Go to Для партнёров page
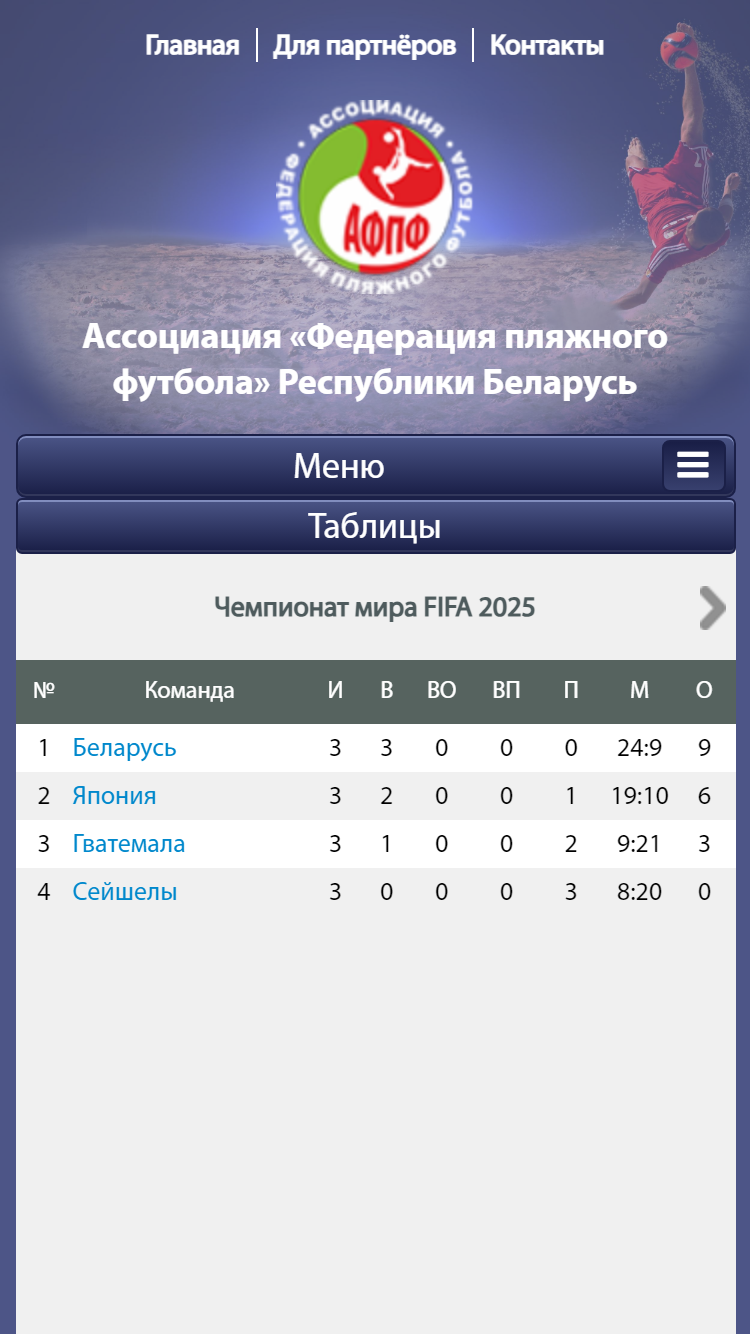 (365, 46)
